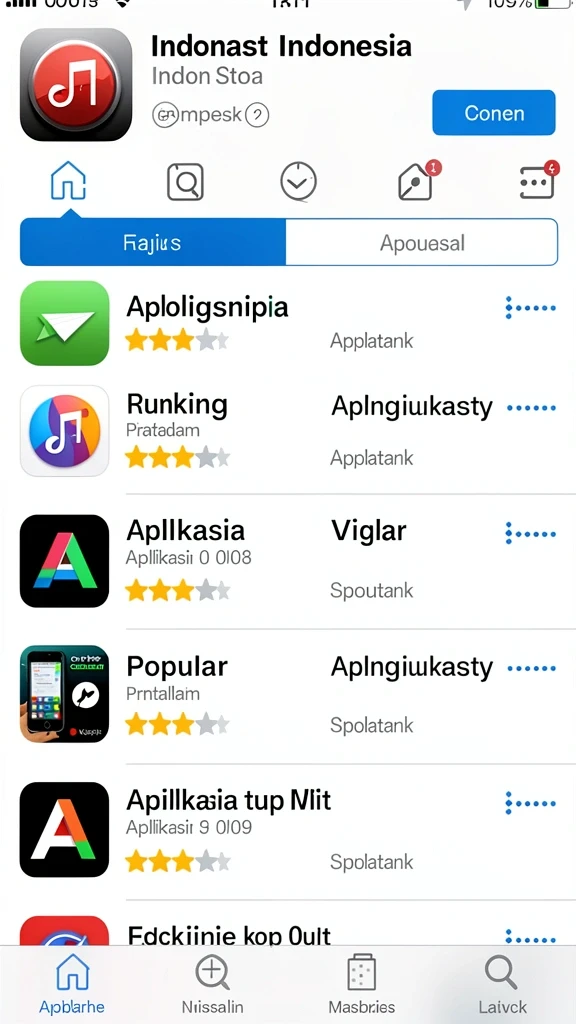Open the Apillkasia tup Mlit row
Image resolution: width=576 pixels, height=1024 pixels.
tap(288, 831)
